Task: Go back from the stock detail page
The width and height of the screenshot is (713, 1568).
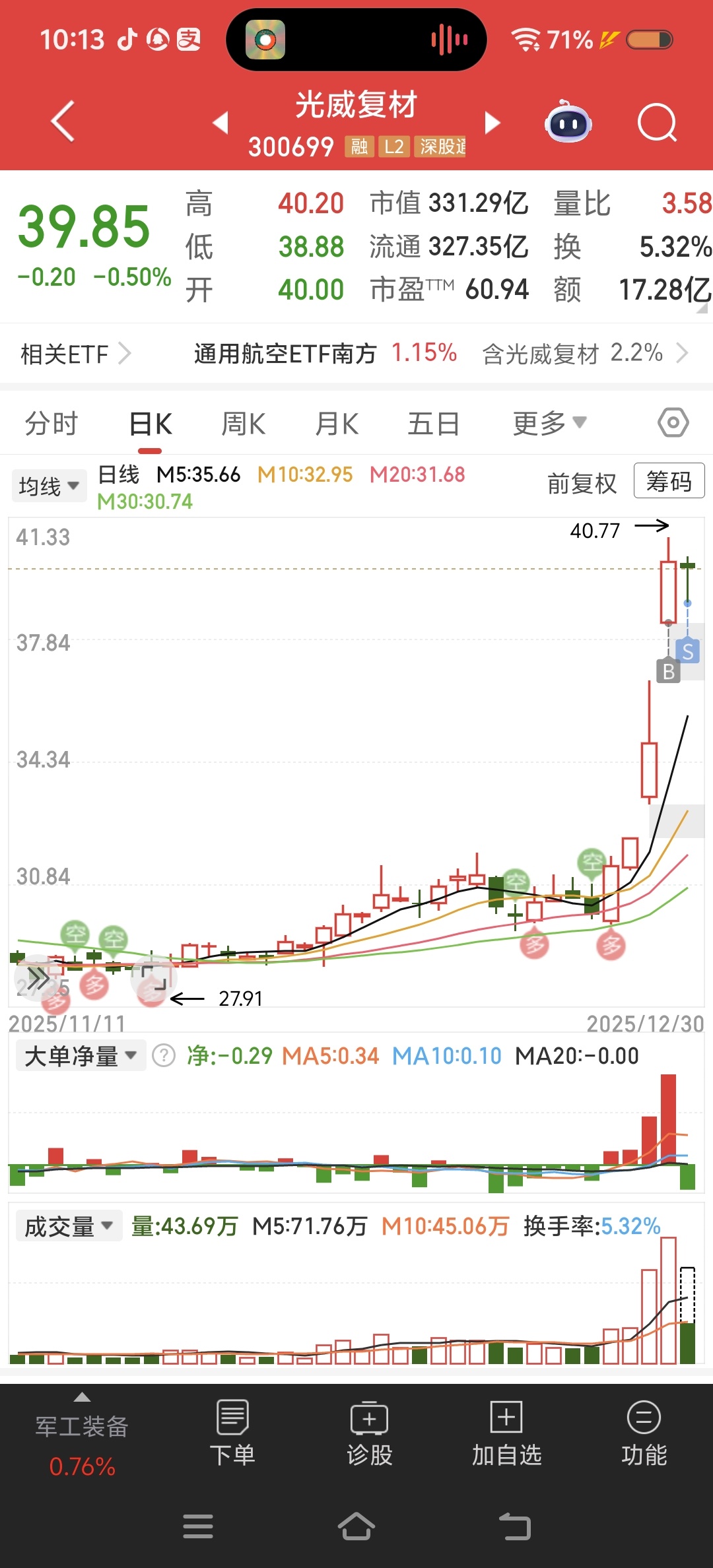Action: coord(63,122)
